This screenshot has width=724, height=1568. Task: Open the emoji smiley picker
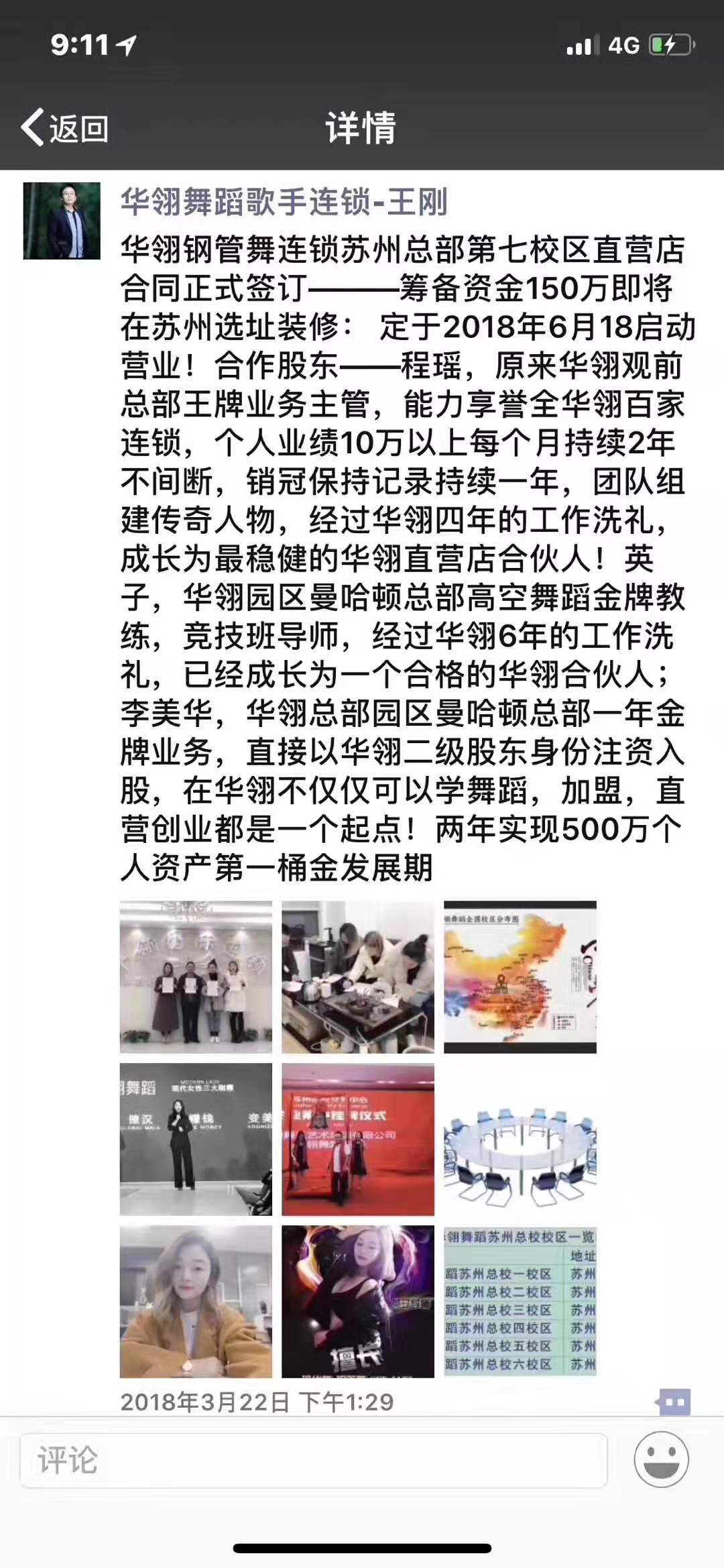click(661, 1460)
